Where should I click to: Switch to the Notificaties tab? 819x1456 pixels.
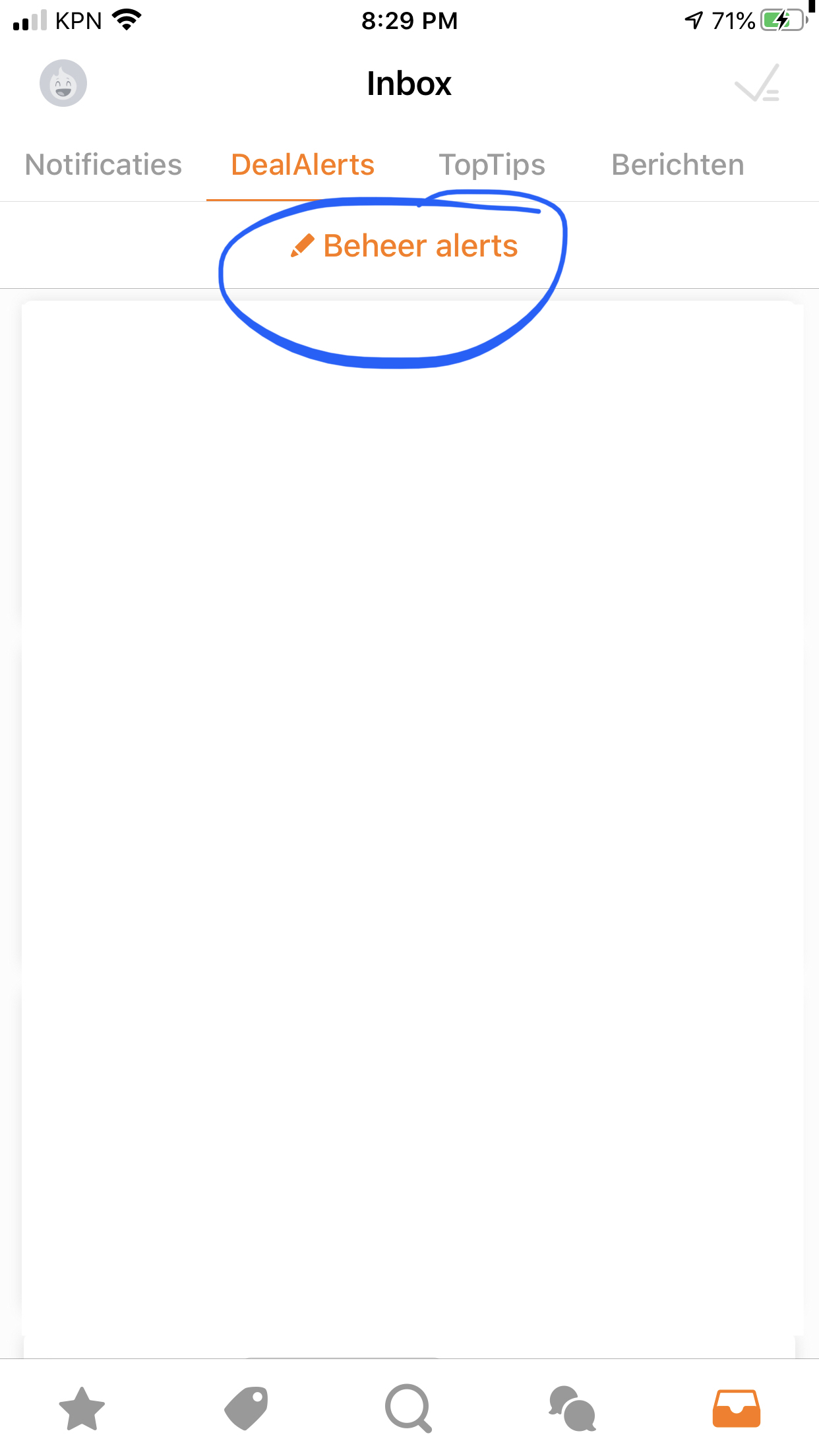tap(103, 165)
